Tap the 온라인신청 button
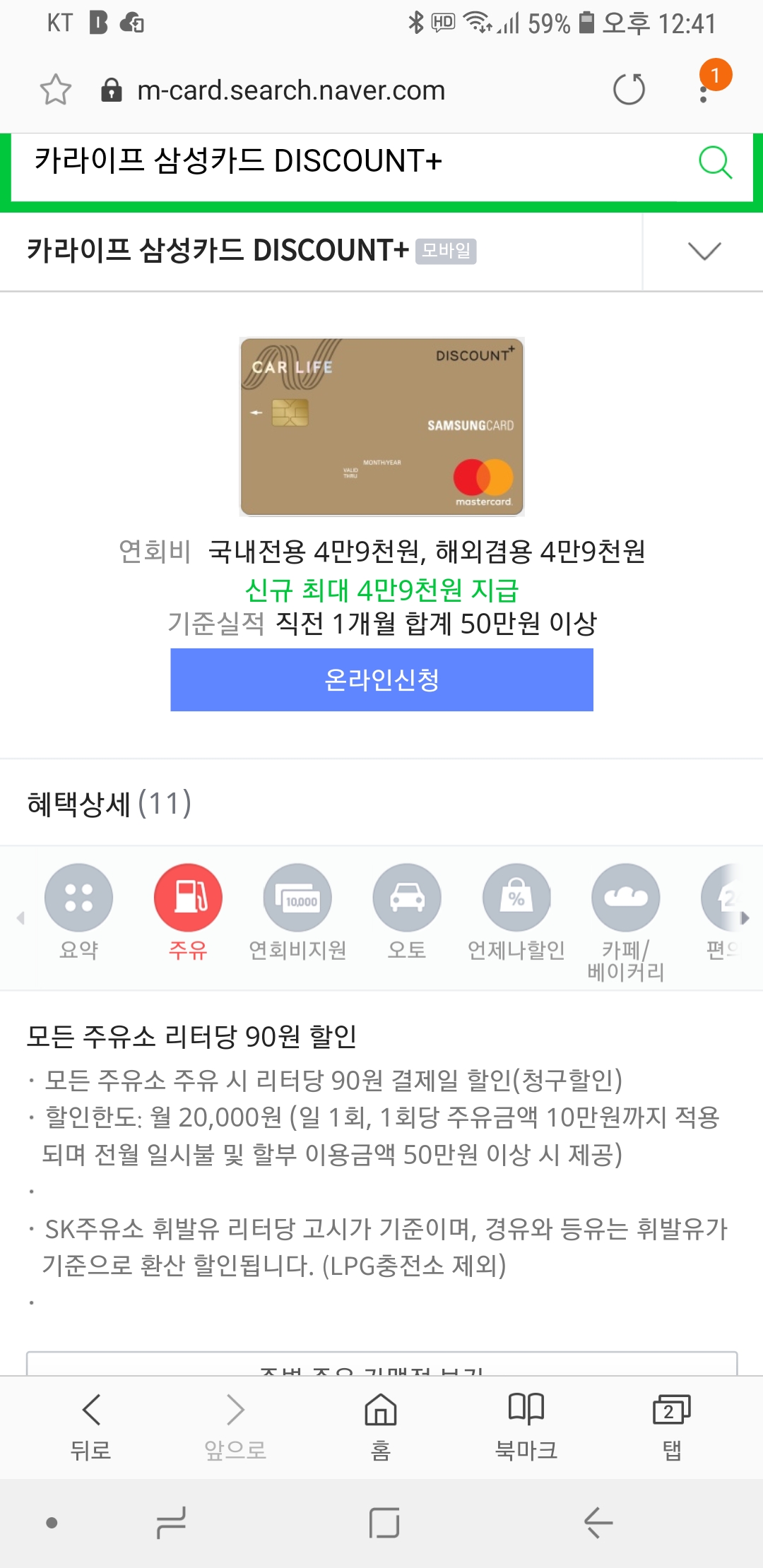The width and height of the screenshot is (763, 1568). tap(381, 679)
